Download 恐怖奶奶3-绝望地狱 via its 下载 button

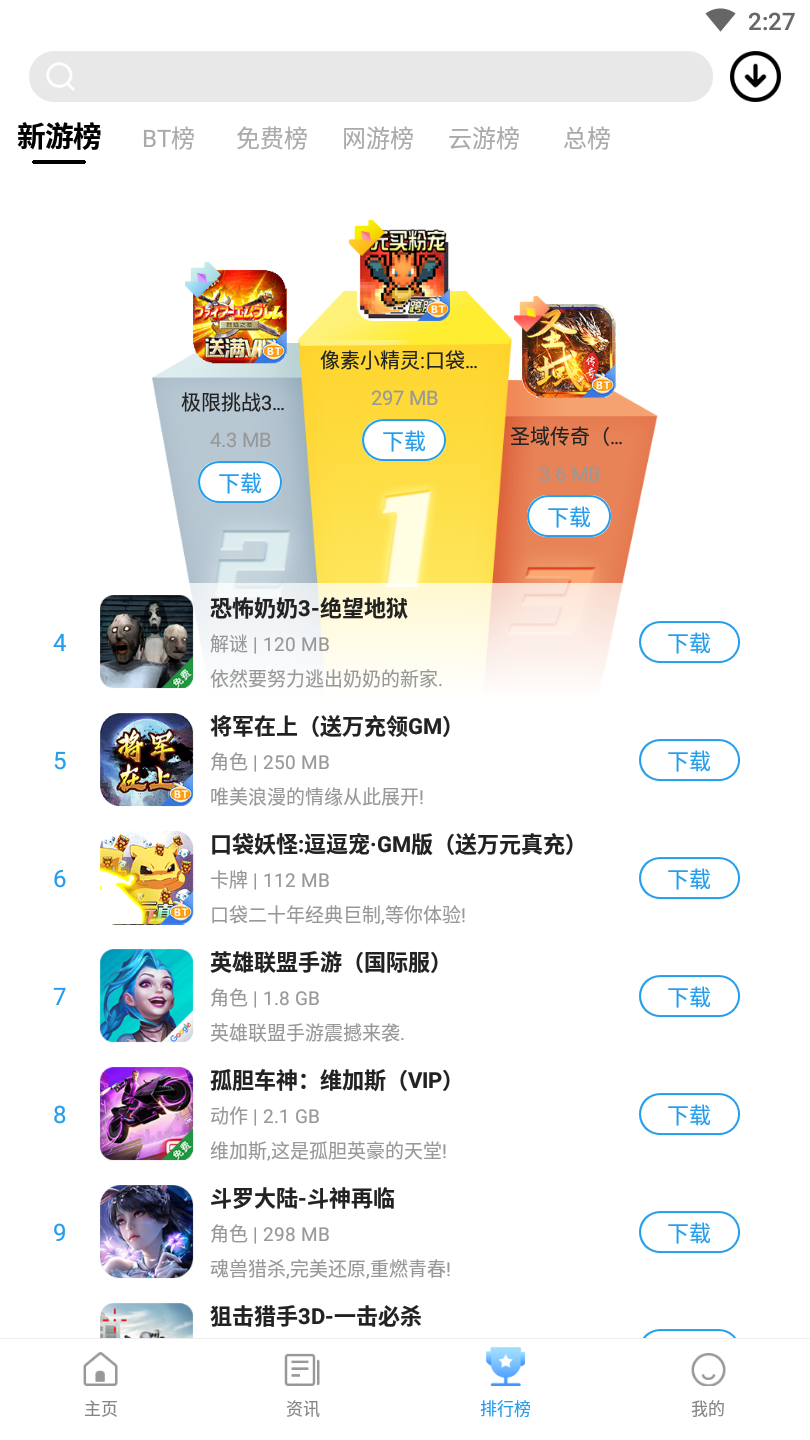[689, 642]
